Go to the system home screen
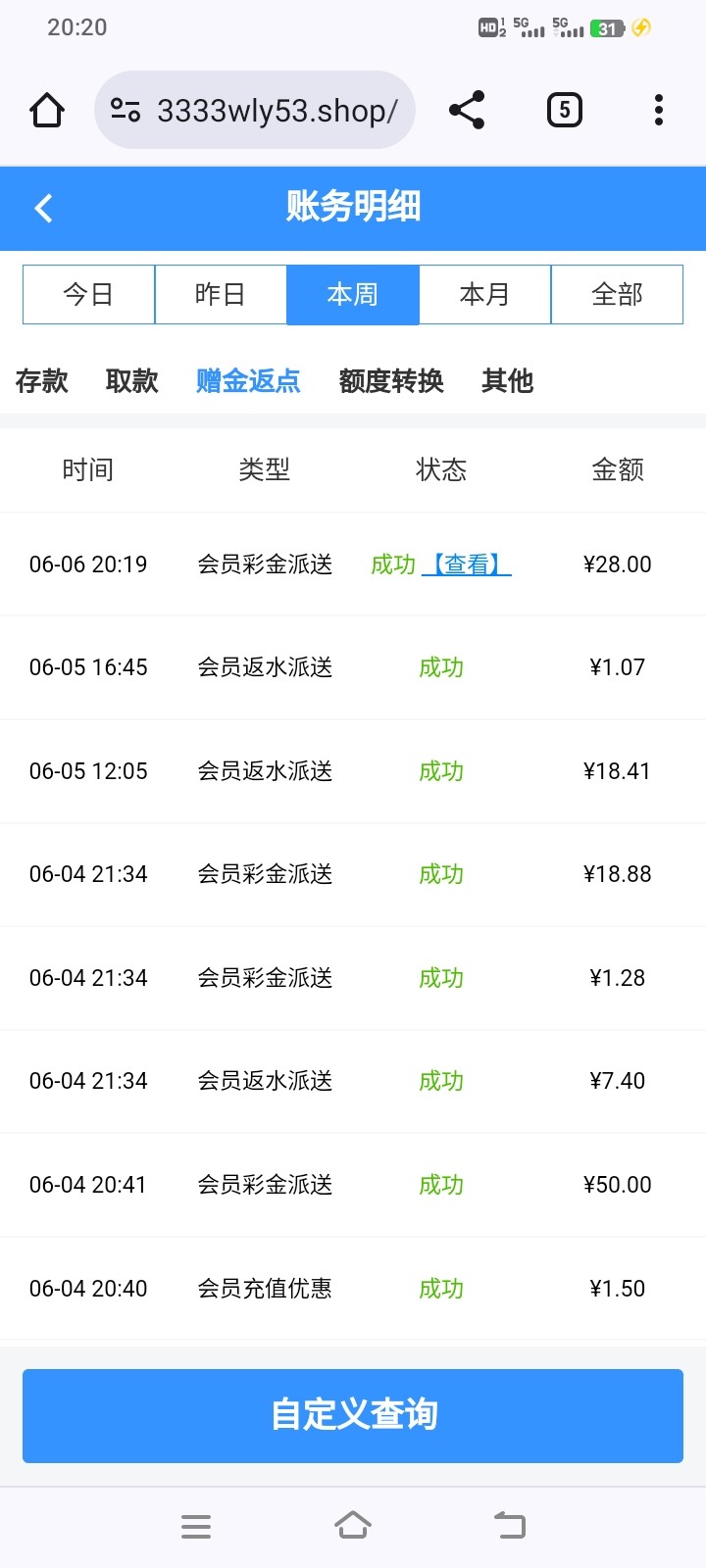The width and height of the screenshot is (706, 1568). point(353,1526)
